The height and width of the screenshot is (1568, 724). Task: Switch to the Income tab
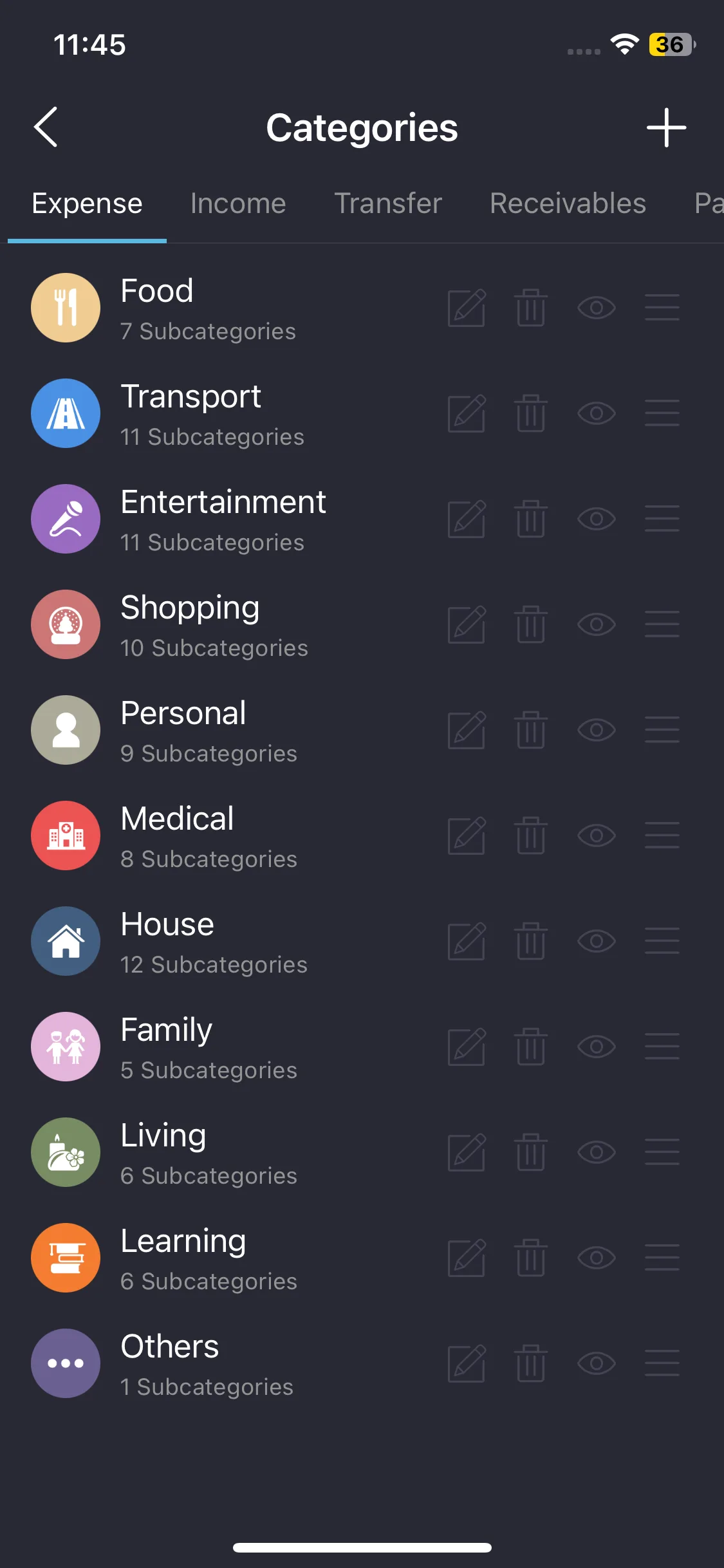coord(238,203)
